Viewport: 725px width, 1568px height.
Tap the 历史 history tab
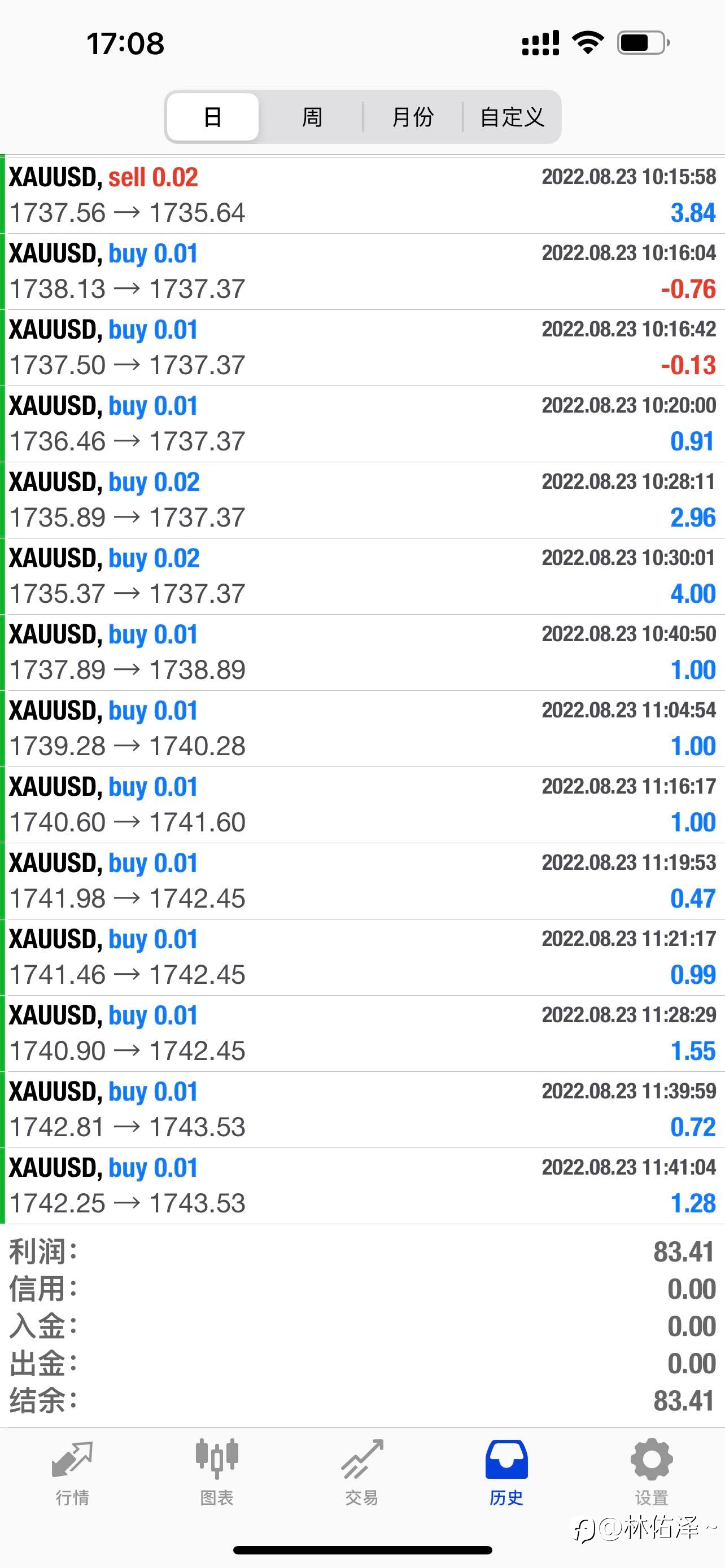pyautogui.click(x=506, y=1473)
